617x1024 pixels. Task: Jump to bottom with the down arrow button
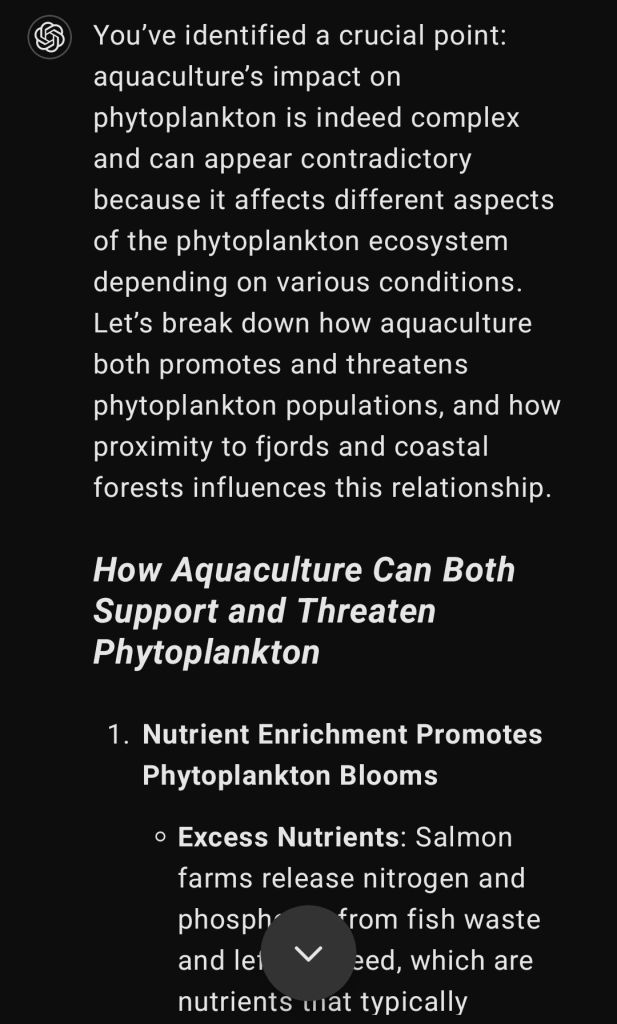coord(308,953)
